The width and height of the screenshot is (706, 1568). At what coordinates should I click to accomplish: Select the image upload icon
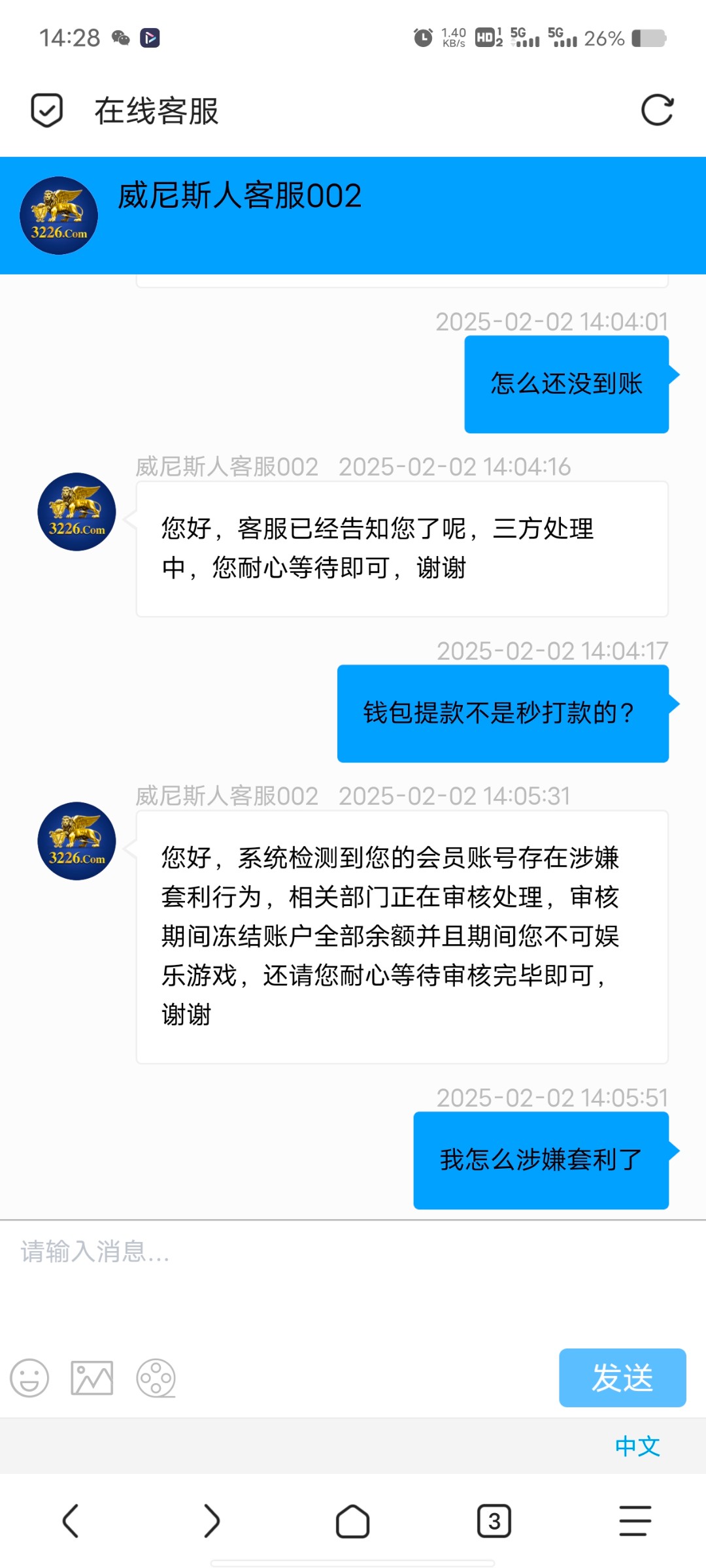92,1378
